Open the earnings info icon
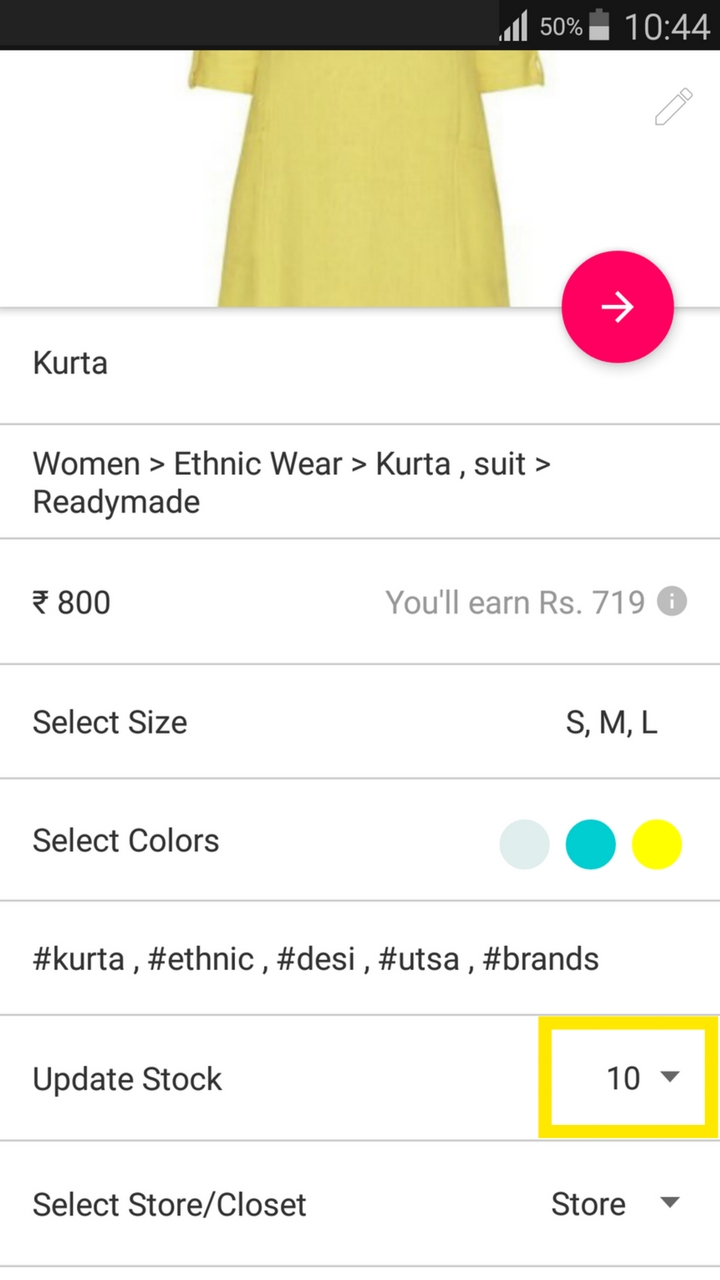 (672, 602)
